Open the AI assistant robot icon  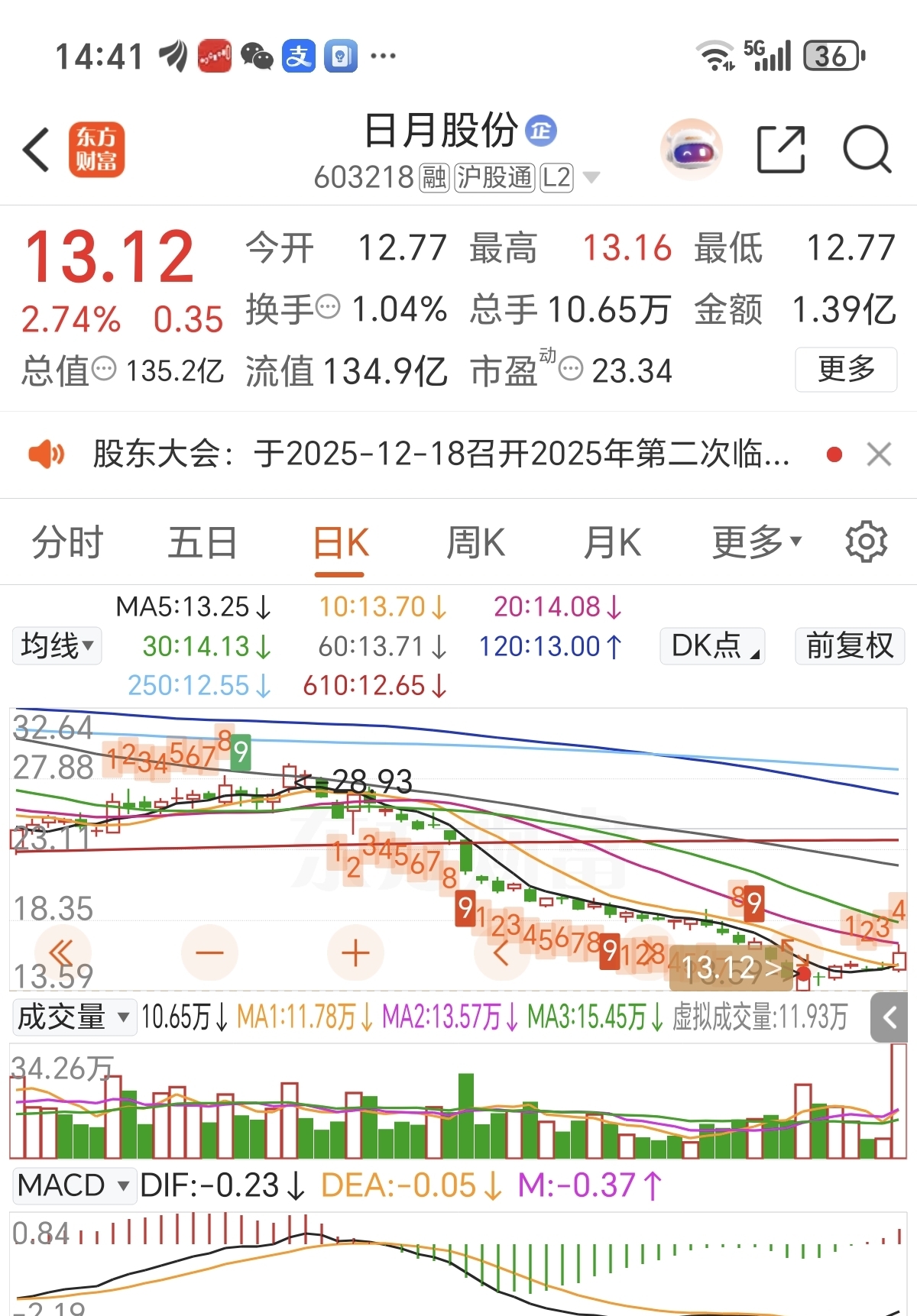[691, 150]
